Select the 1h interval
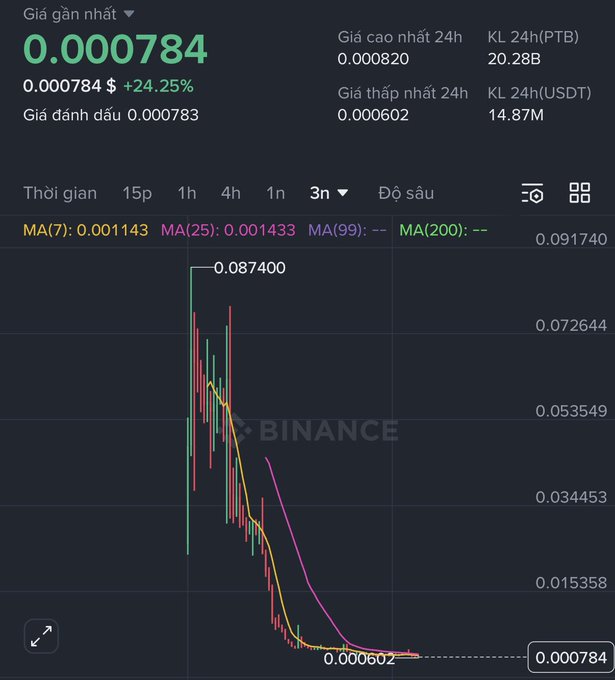 (187, 193)
